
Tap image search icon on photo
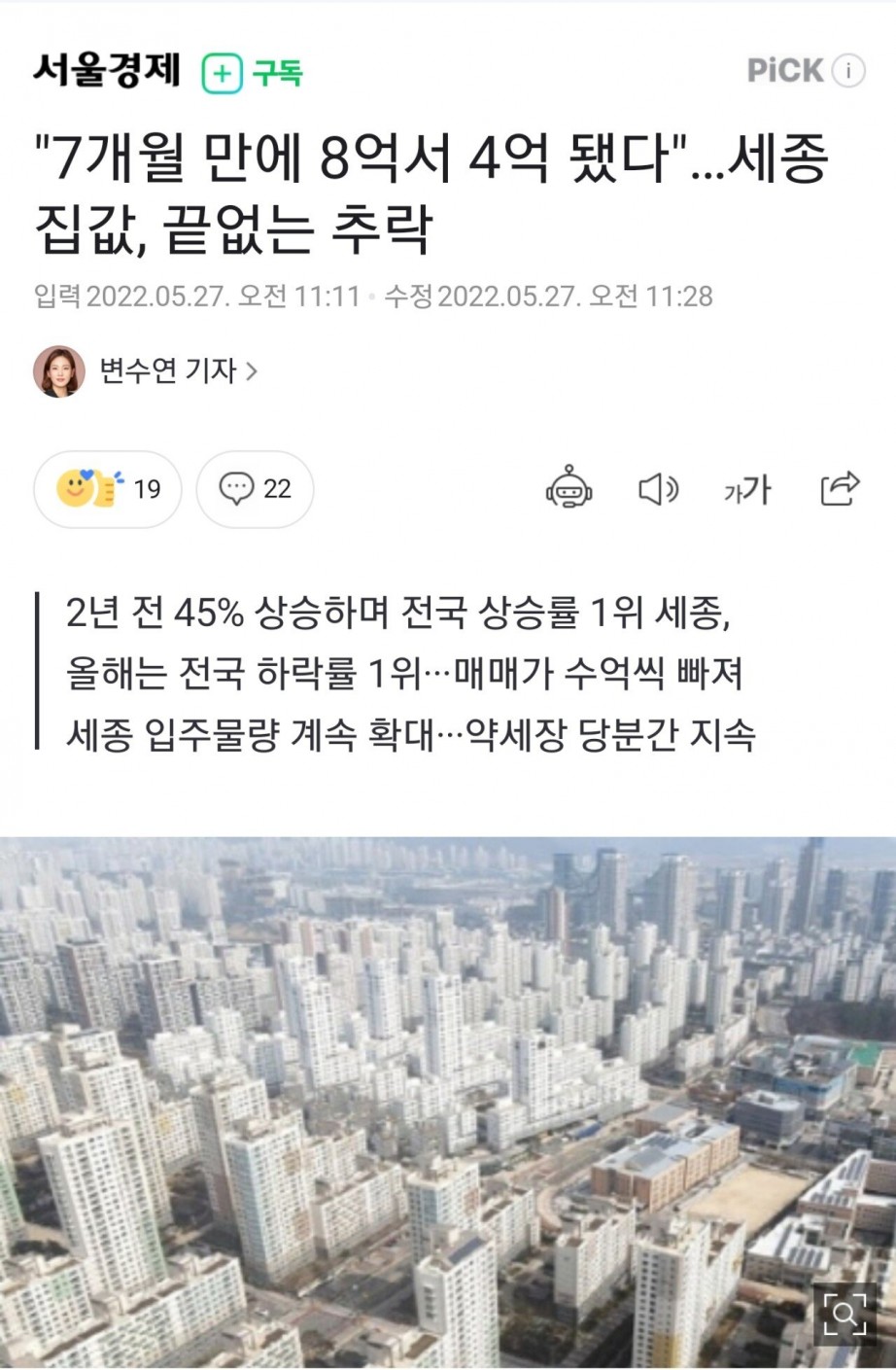[844, 1316]
